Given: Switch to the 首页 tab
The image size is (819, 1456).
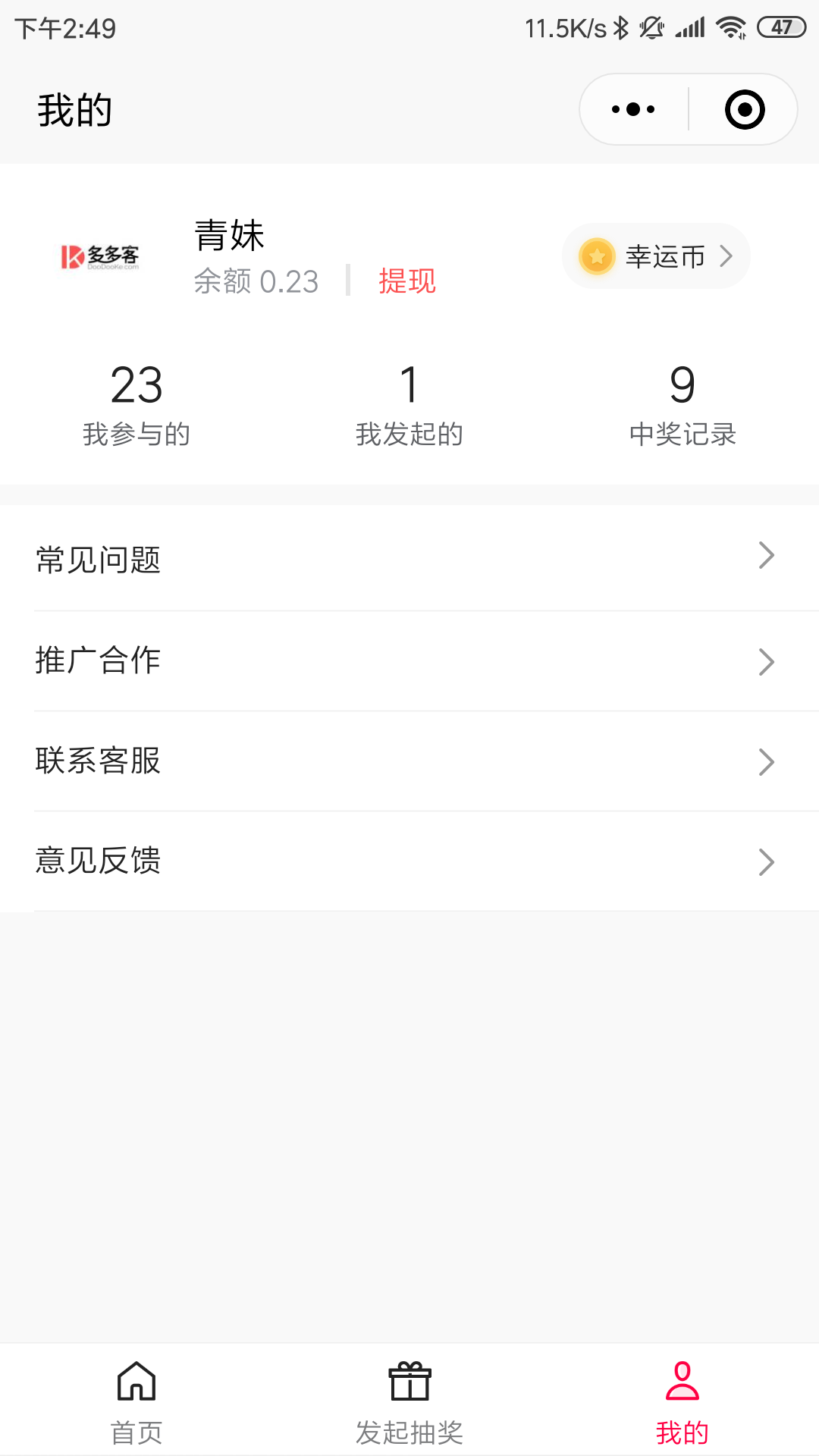Looking at the screenshot, I should point(136,1401).
